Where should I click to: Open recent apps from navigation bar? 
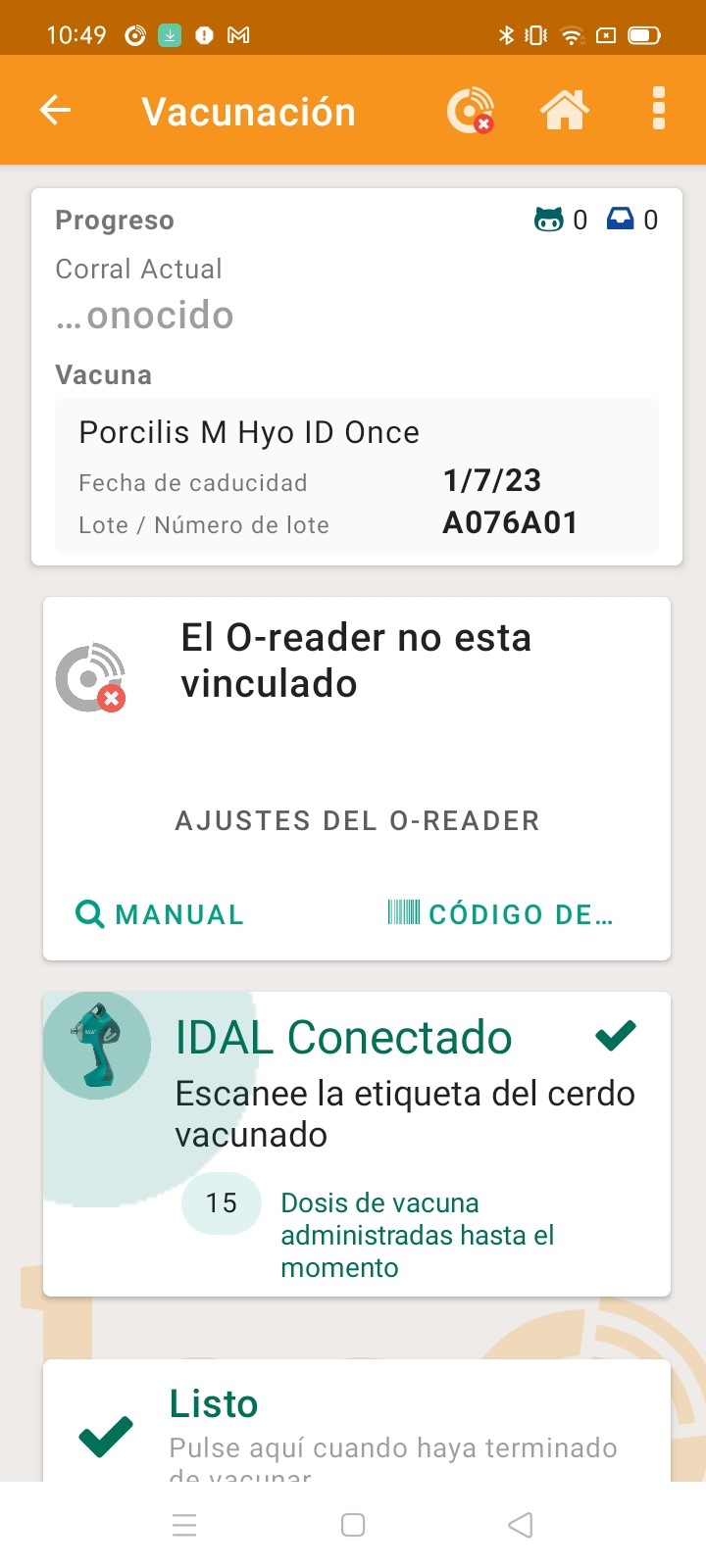pyautogui.click(x=184, y=1525)
